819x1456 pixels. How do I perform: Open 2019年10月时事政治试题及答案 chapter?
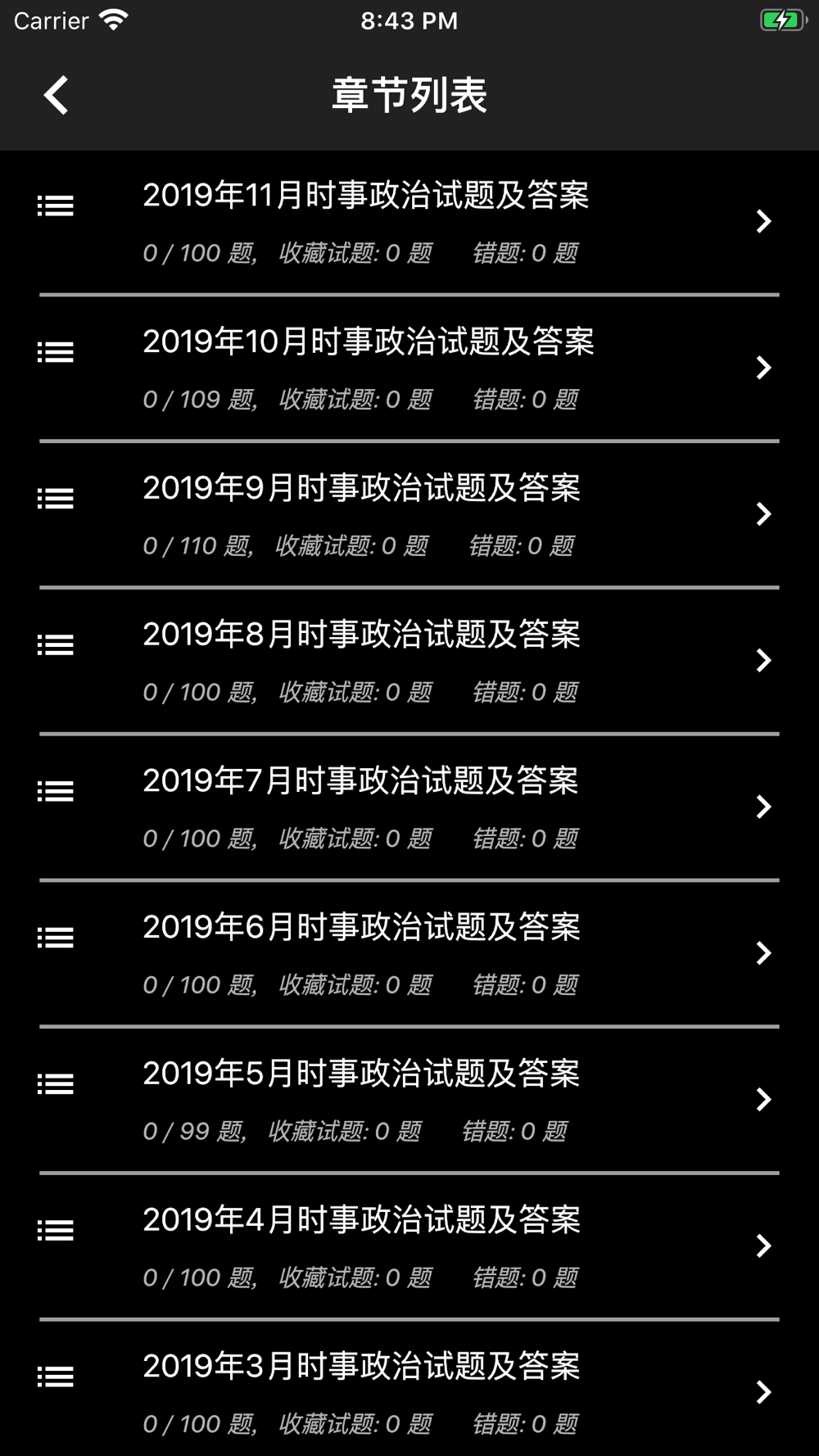409,369
